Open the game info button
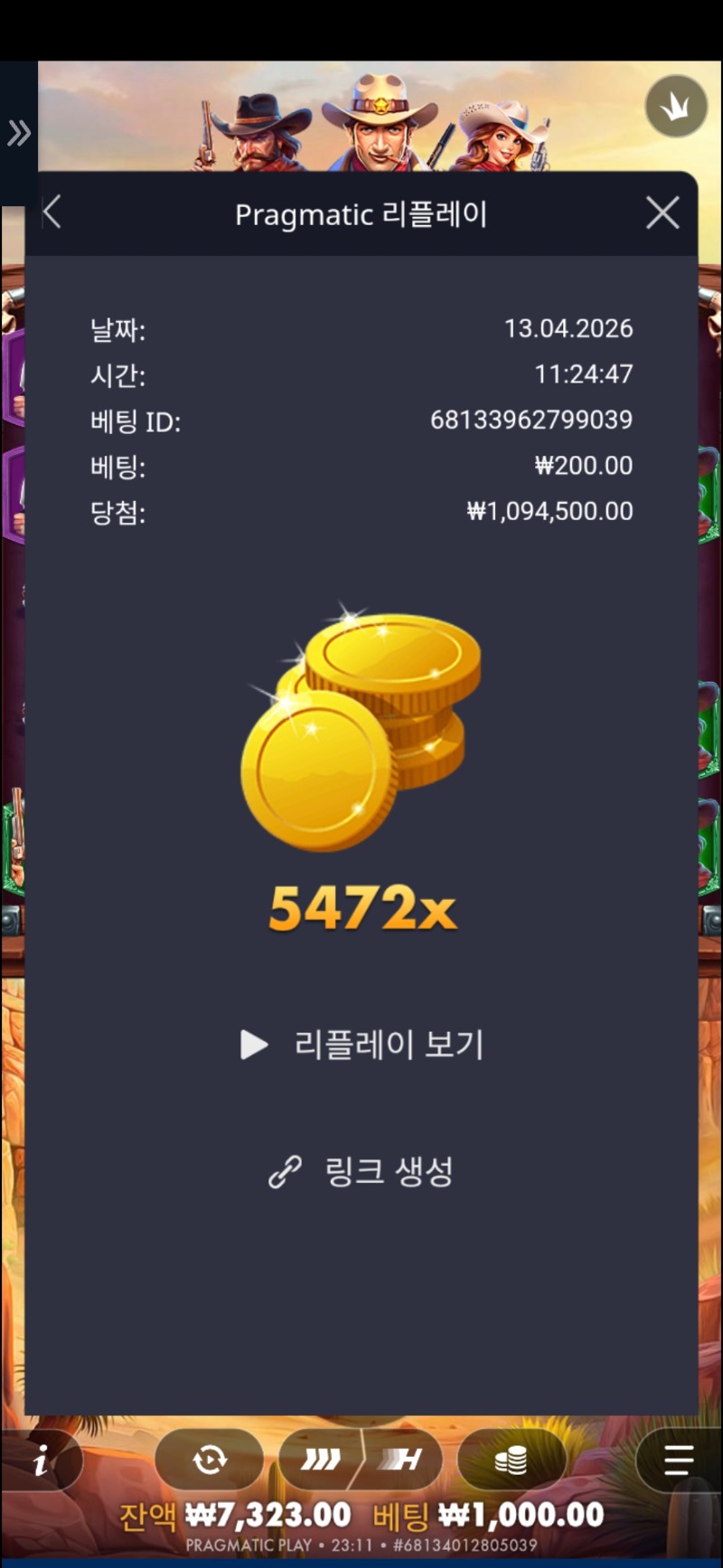 [x=41, y=1459]
